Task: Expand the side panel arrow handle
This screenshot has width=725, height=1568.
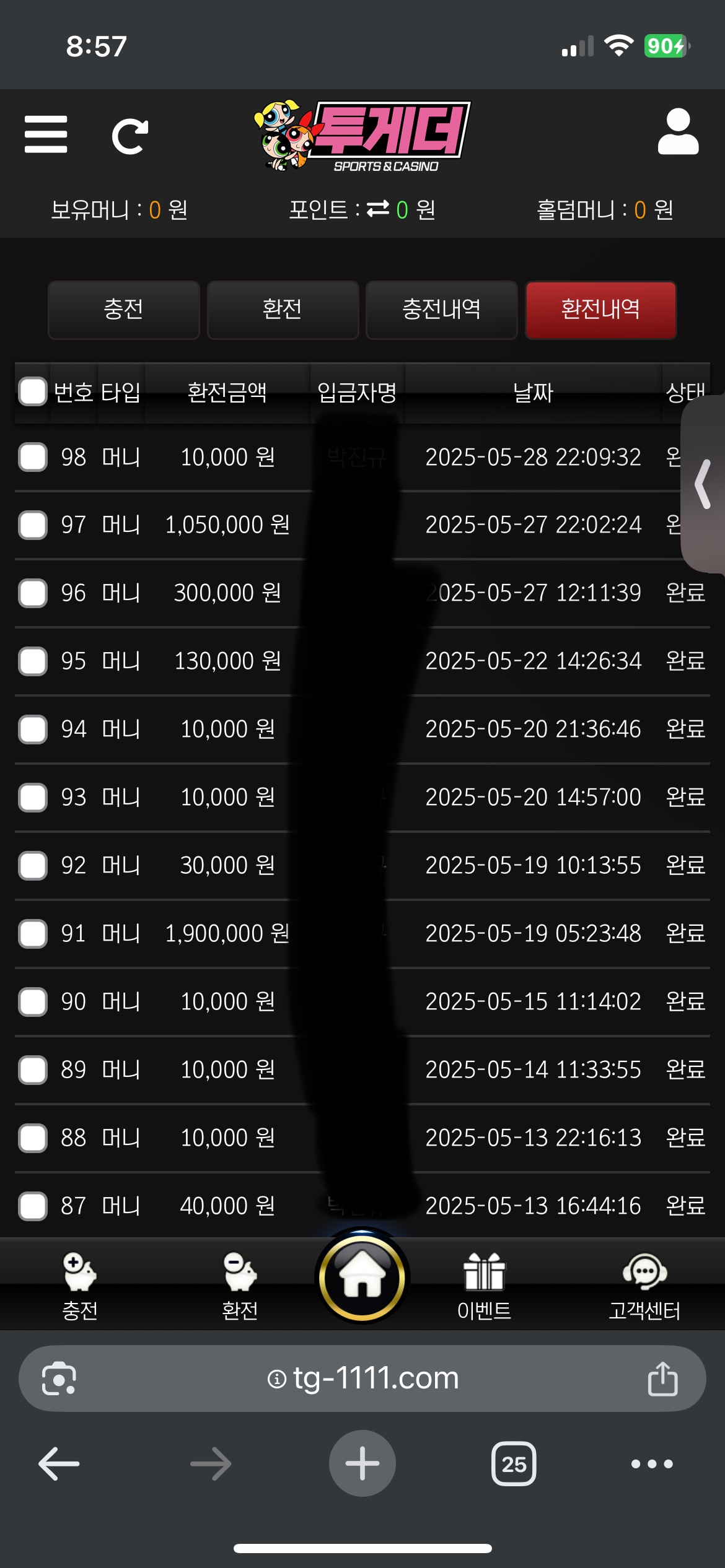Action: coord(703,484)
